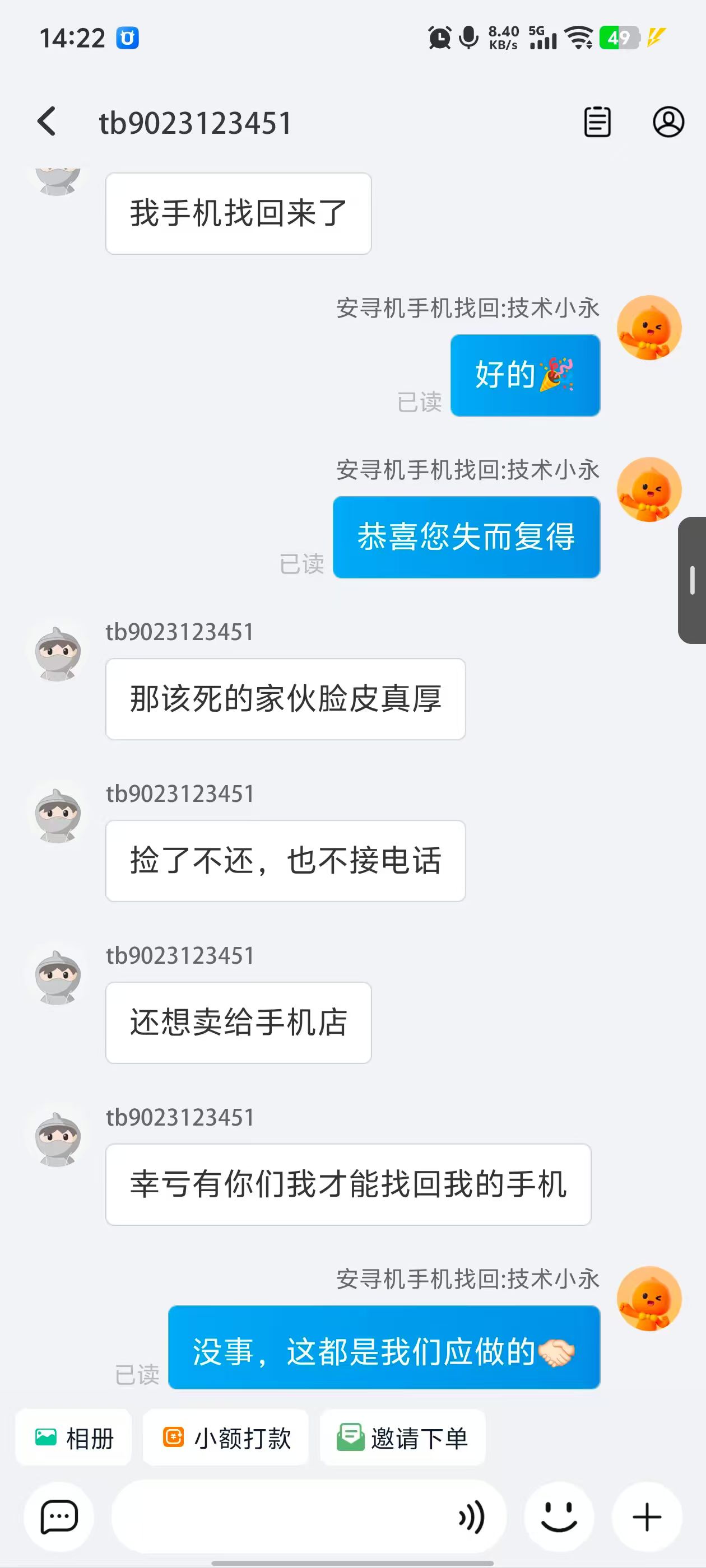706x1568 pixels.
Task: Select the 小额打款 shortcut
Action: 226,1438
